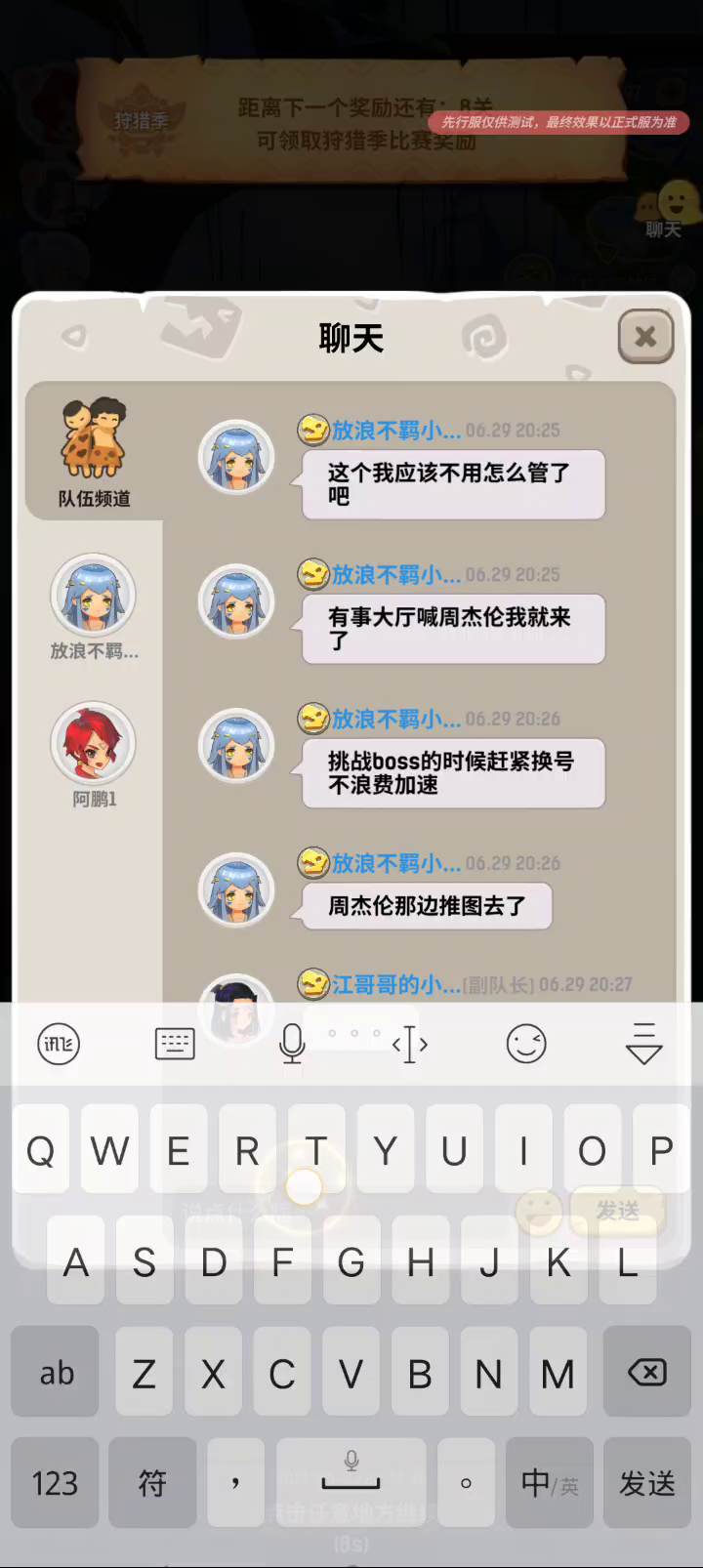
Task: Open the keyboard emoji smiley panel
Action: (526, 1044)
